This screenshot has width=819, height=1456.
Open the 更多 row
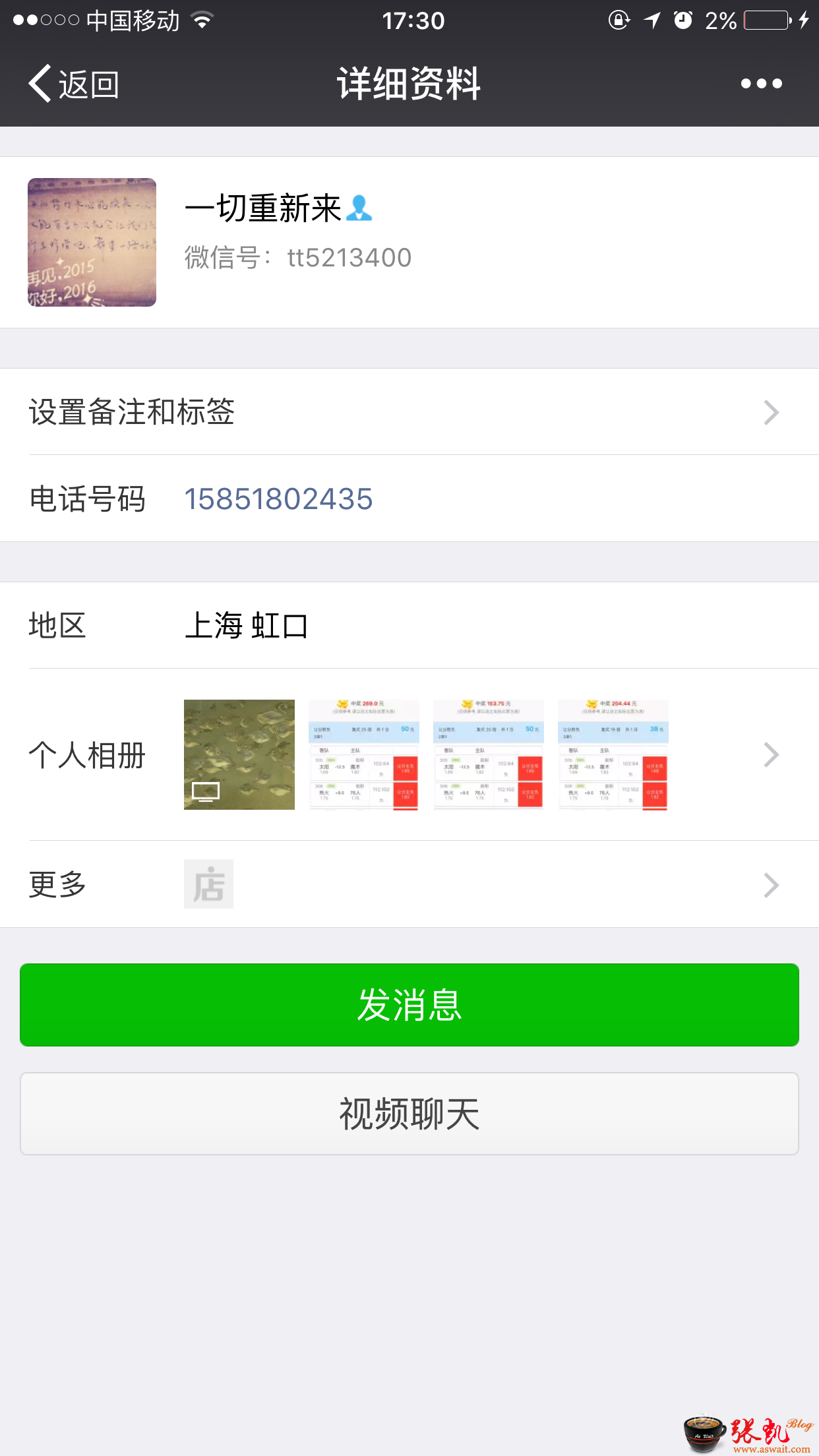(409, 884)
